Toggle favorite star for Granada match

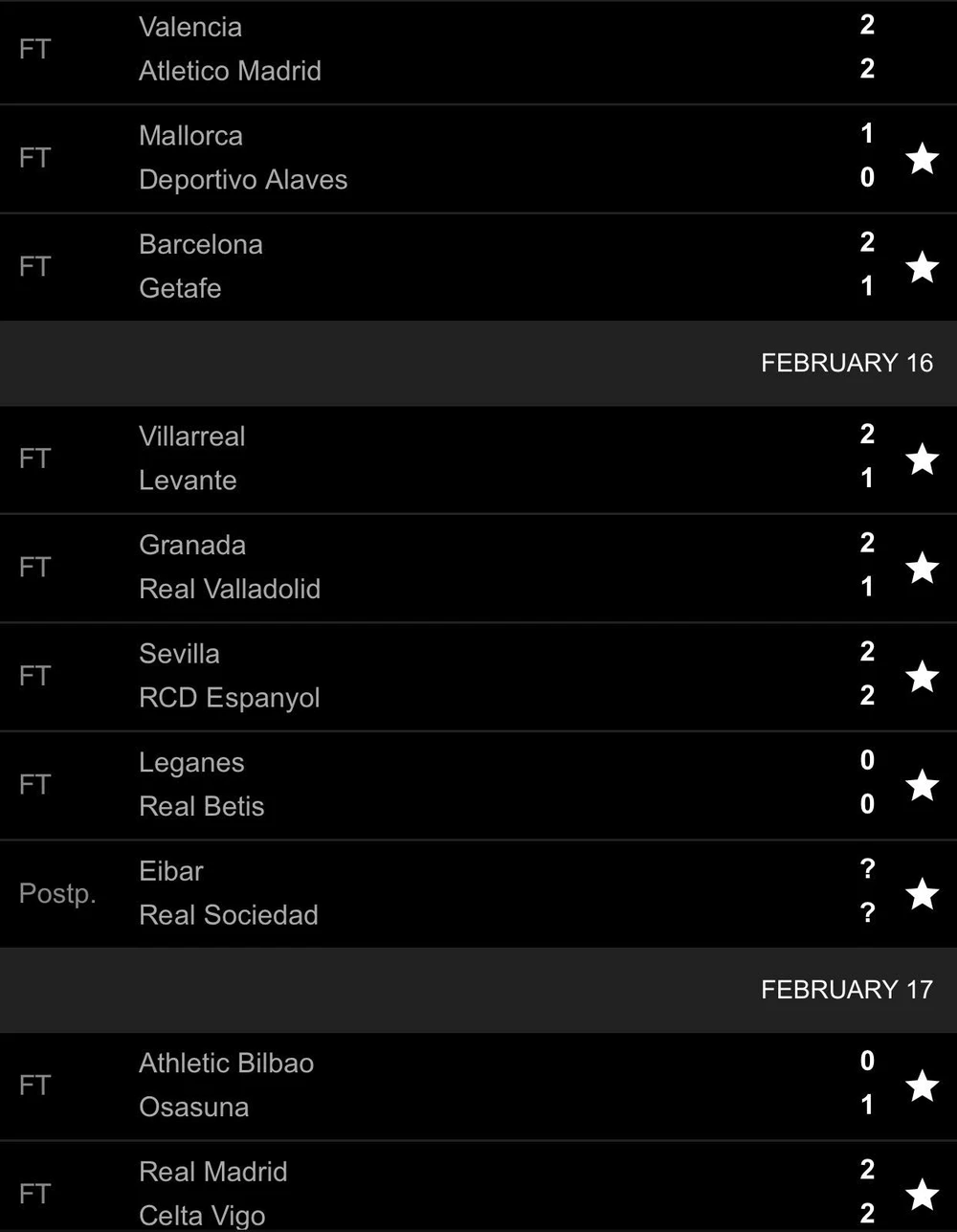[922, 568]
